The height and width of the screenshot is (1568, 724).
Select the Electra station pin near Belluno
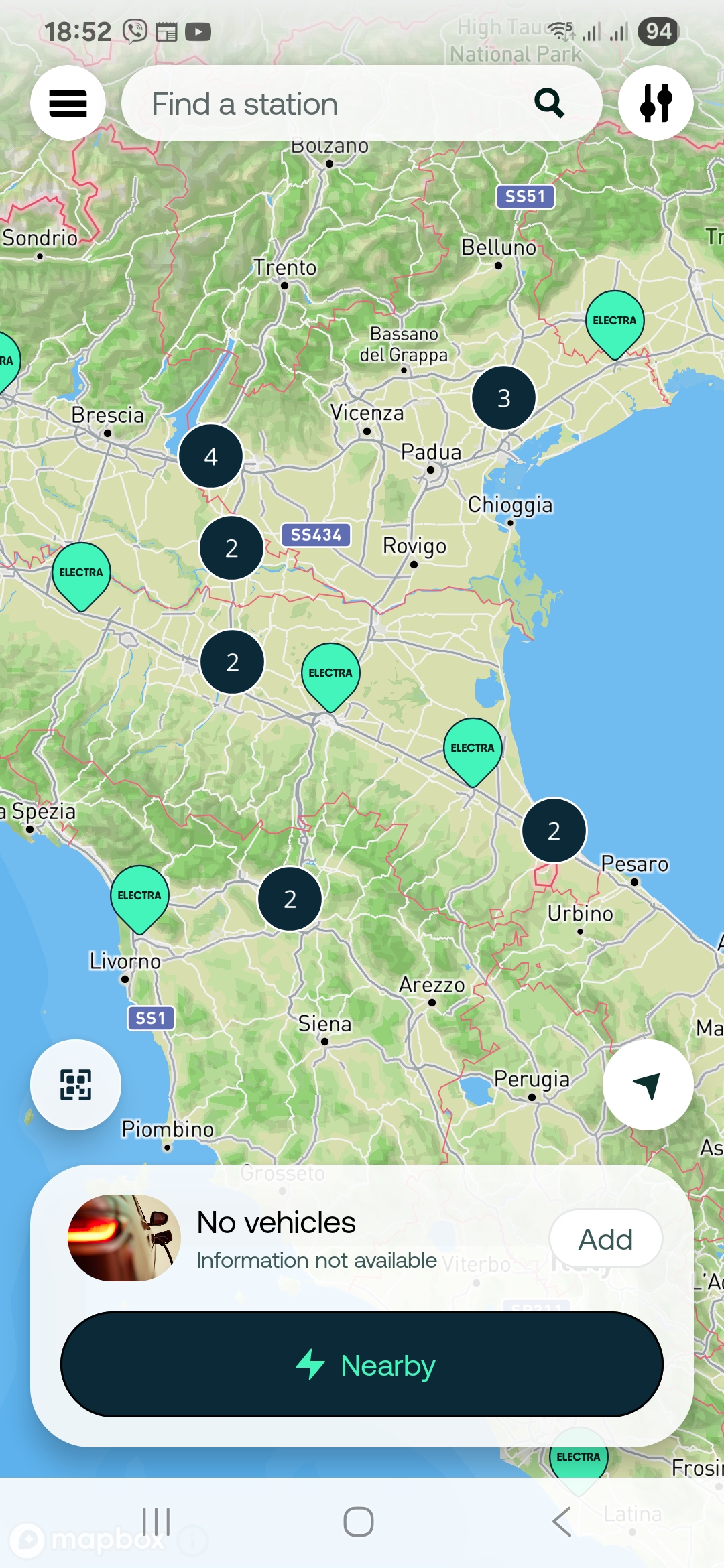point(614,322)
